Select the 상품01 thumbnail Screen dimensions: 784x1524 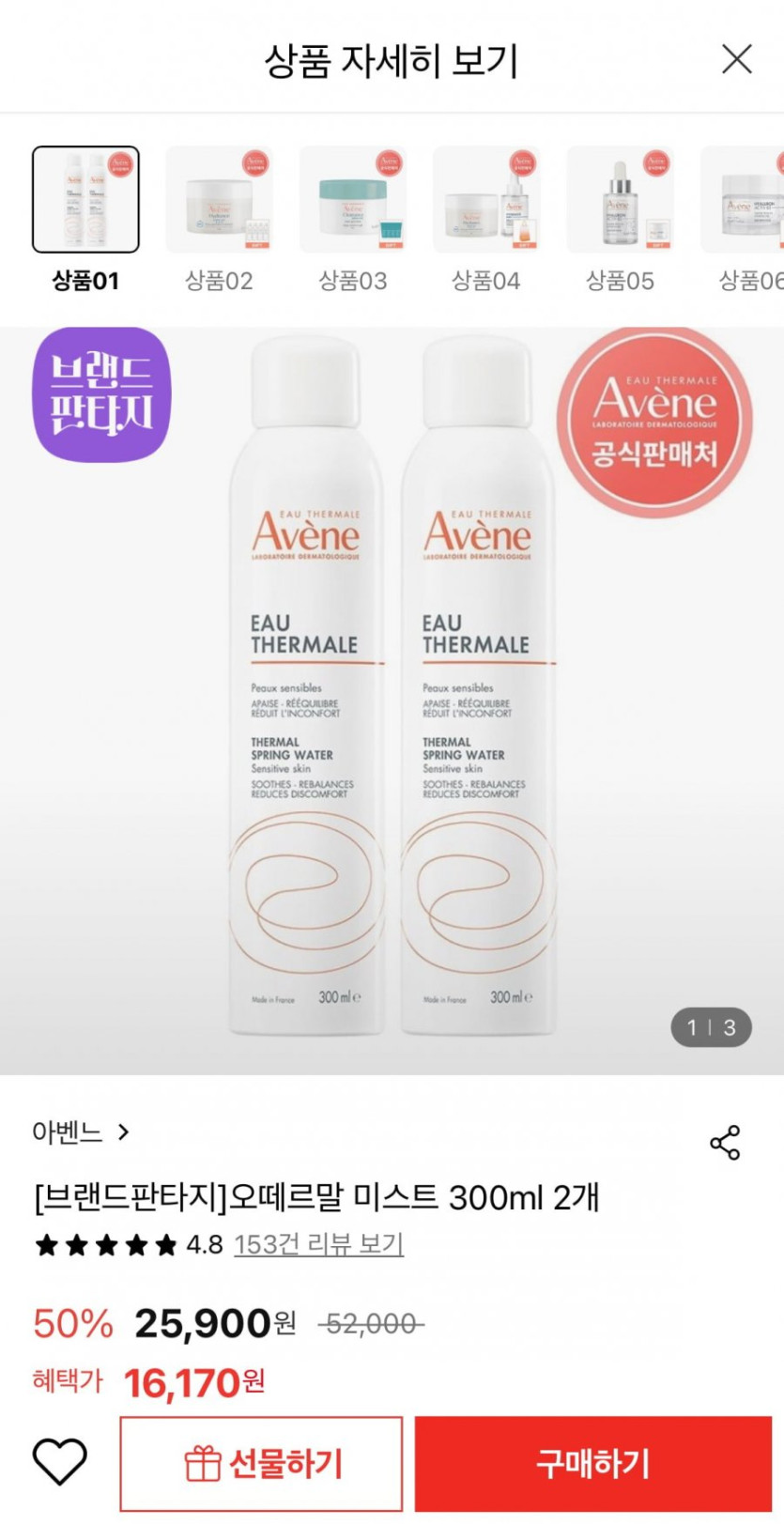coord(85,199)
